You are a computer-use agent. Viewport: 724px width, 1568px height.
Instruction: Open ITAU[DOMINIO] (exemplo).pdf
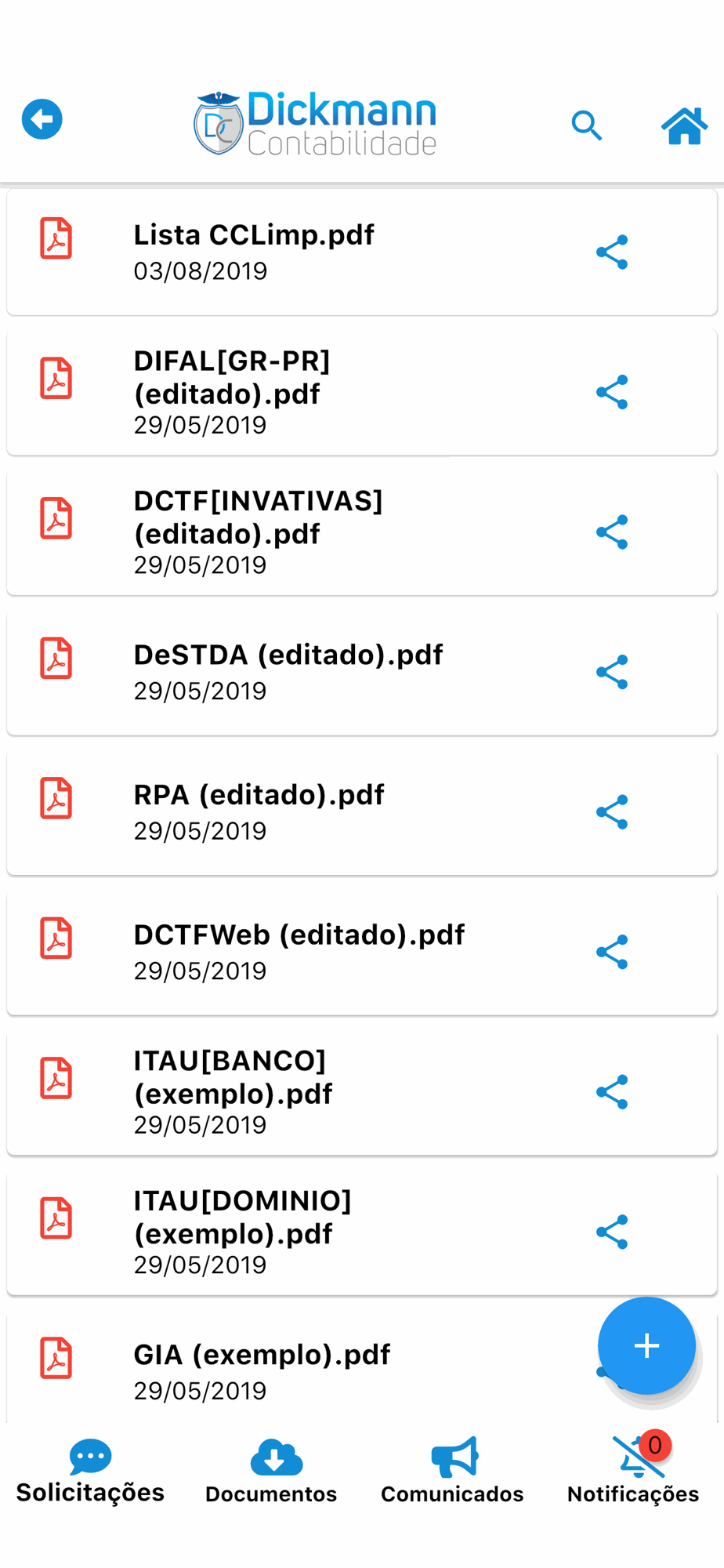[362, 1232]
